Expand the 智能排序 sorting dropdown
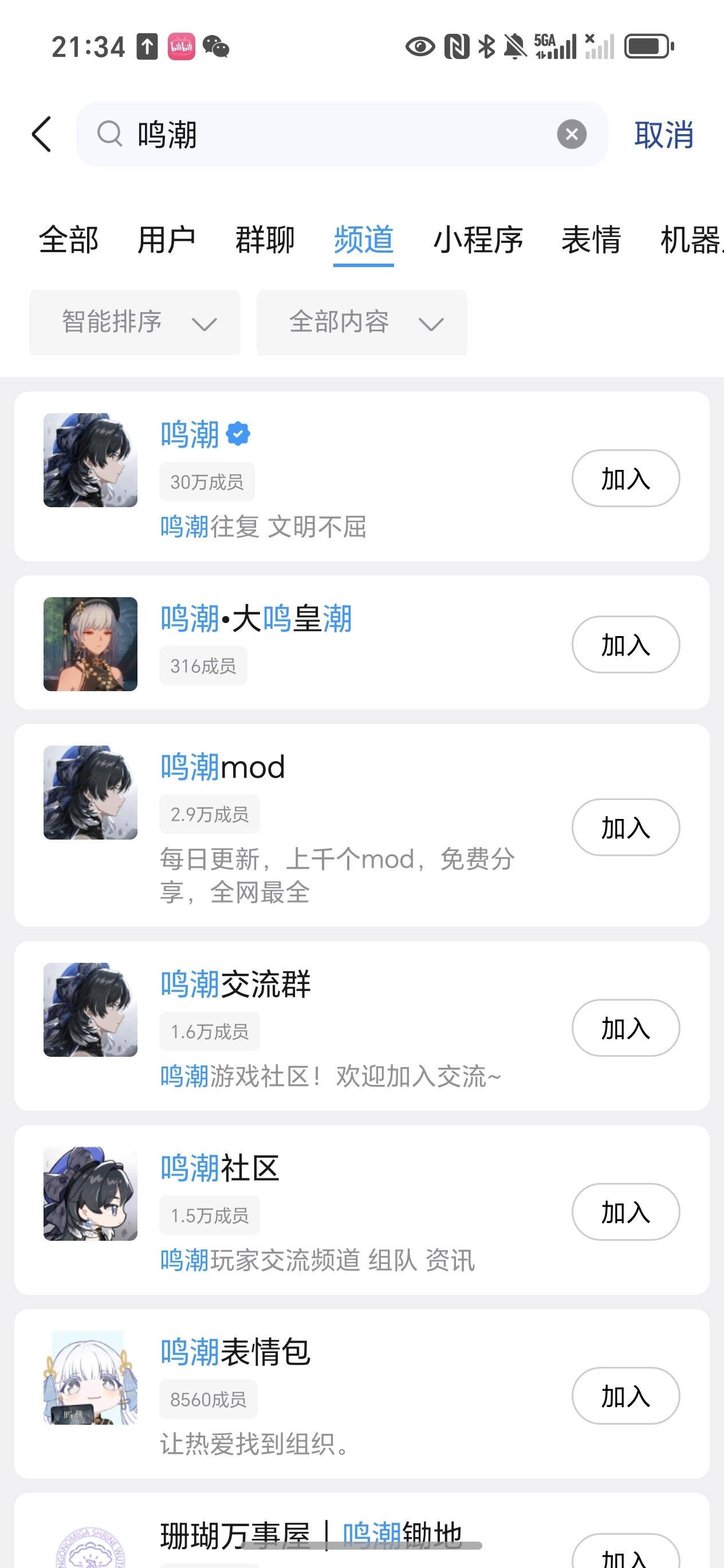 click(135, 322)
